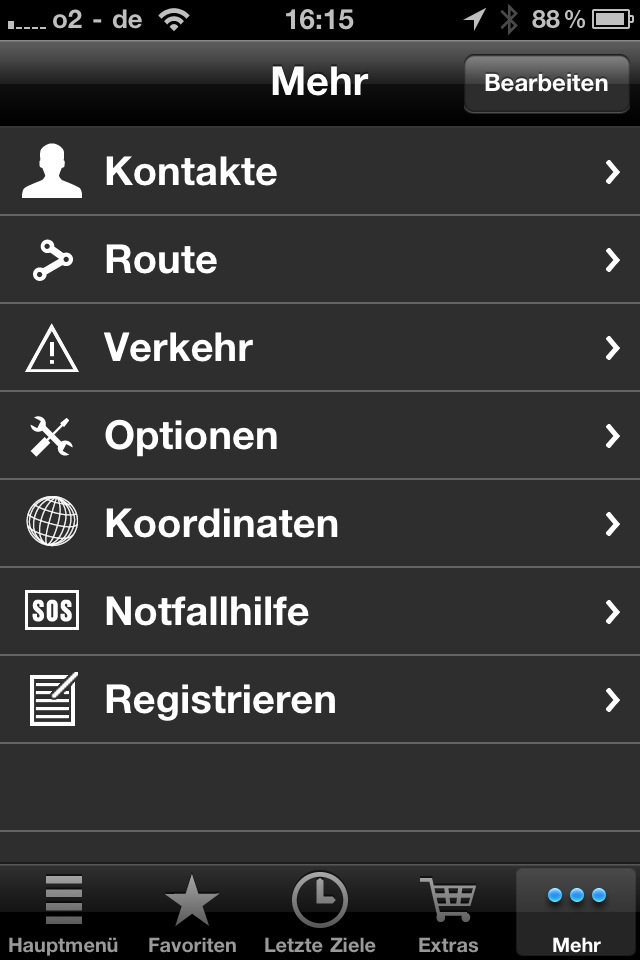Open the Route menu entry
640x960 pixels.
tap(320, 260)
